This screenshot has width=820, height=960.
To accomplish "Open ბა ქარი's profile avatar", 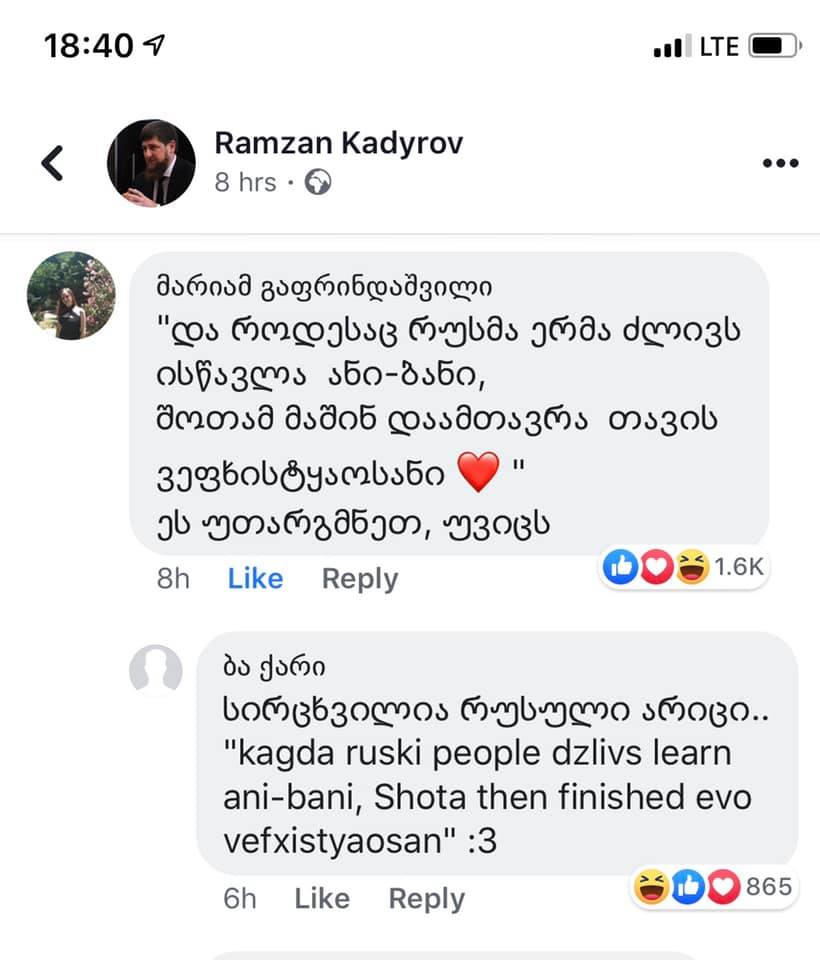I will click(x=156, y=670).
